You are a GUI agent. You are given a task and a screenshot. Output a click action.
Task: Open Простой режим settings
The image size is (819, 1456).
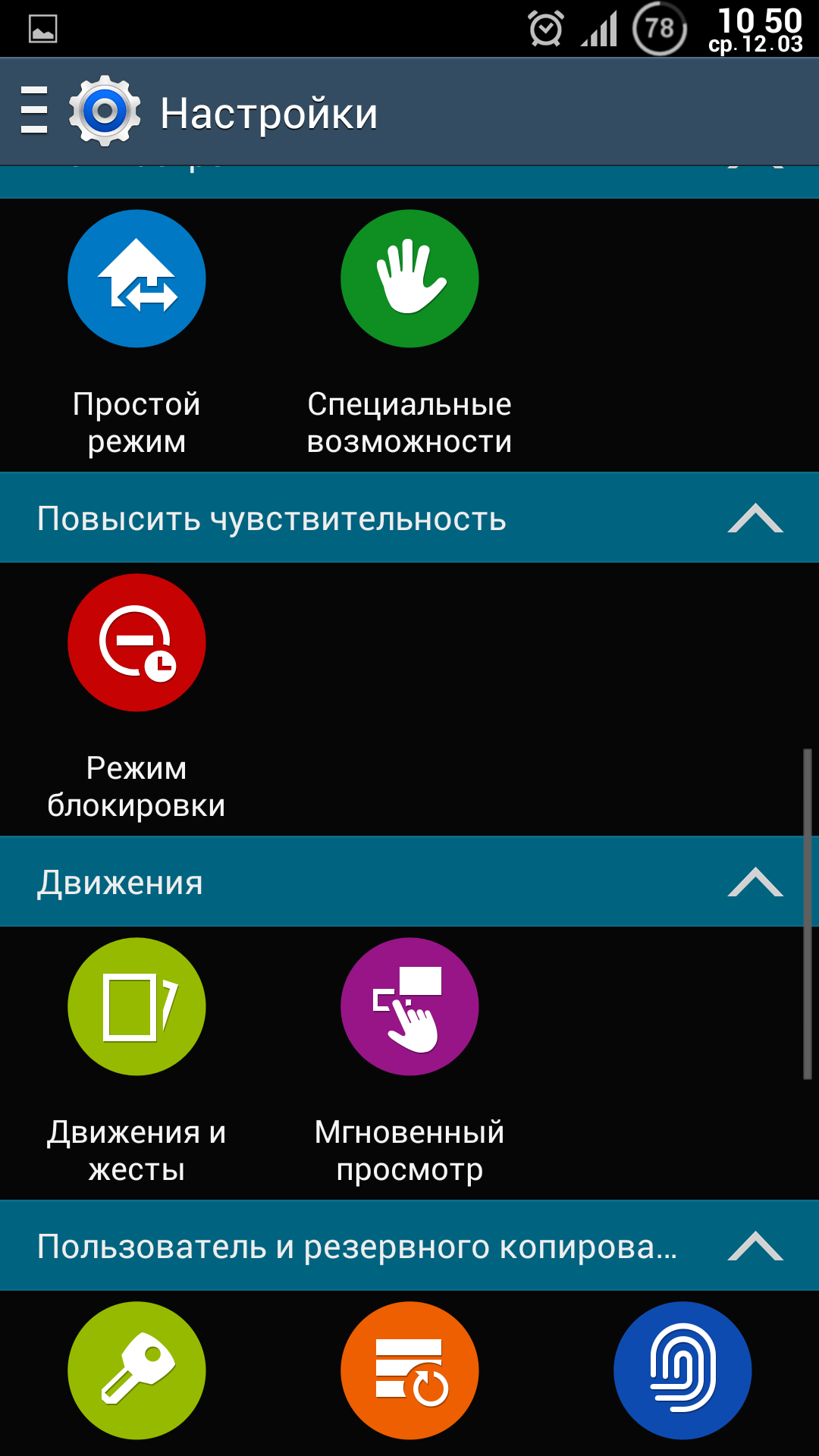tap(136, 279)
